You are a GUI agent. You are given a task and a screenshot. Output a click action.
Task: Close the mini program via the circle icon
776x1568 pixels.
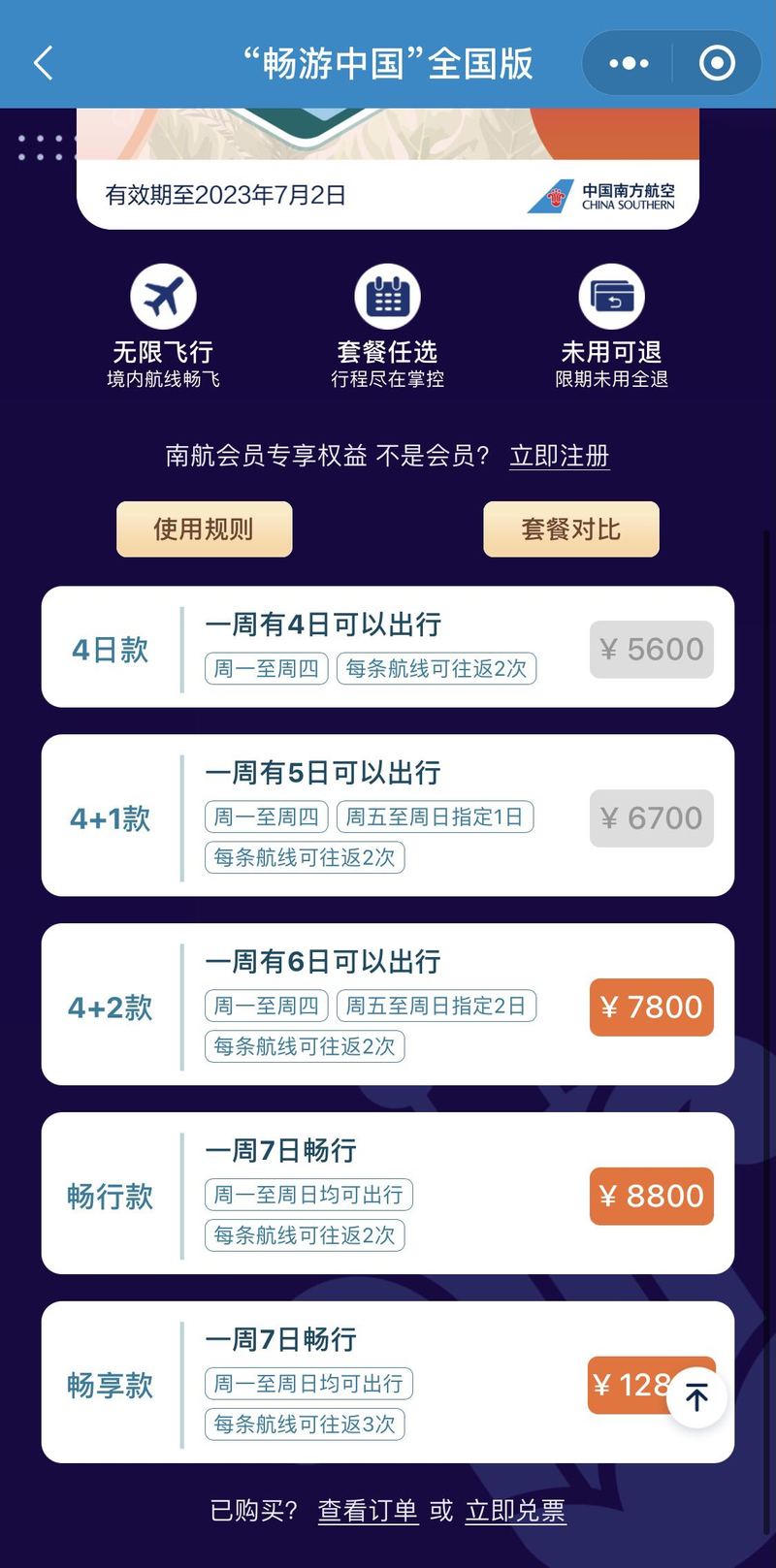click(x=717, y=64)
